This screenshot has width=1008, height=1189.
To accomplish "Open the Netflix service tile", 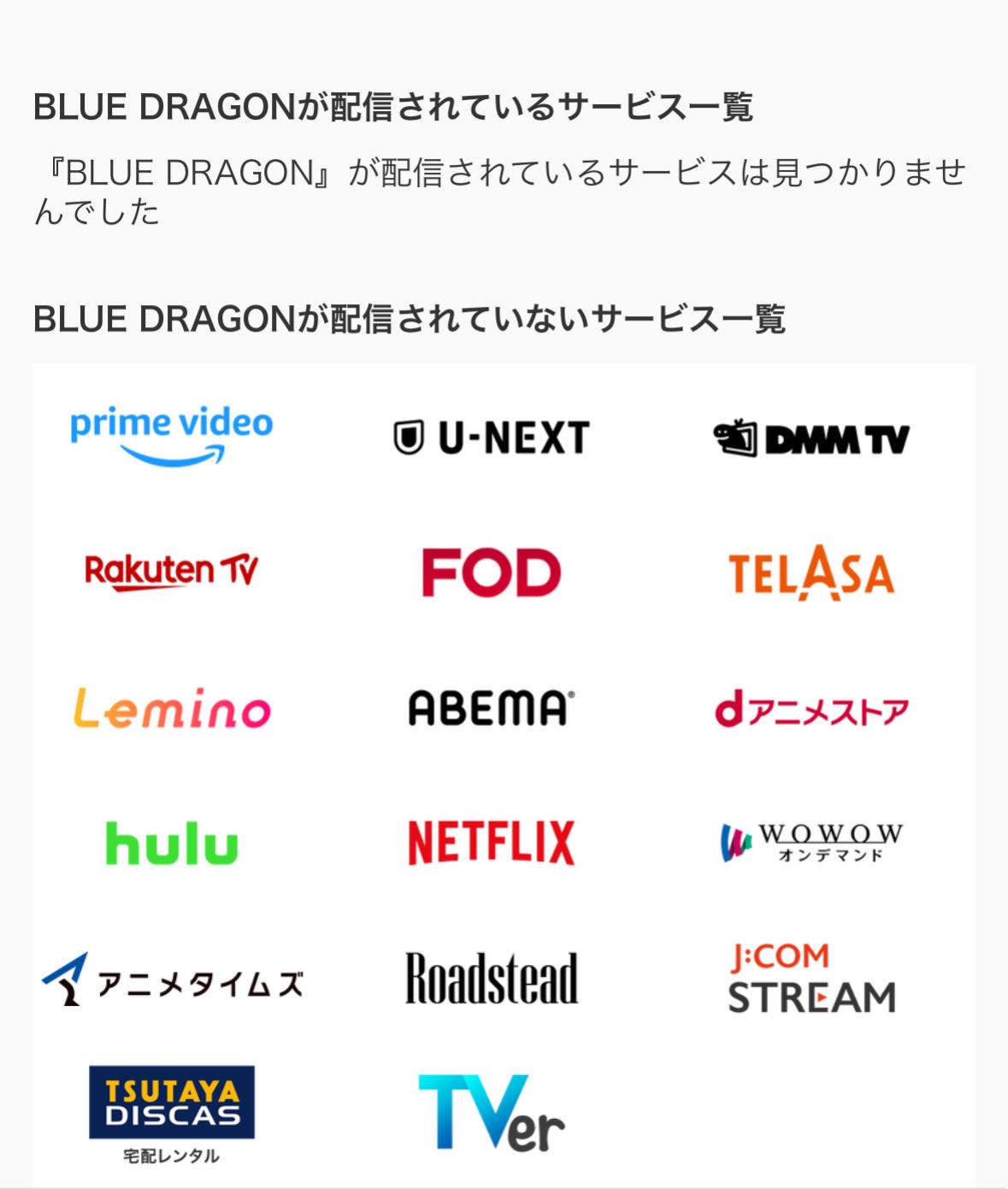I will point(492,843).
